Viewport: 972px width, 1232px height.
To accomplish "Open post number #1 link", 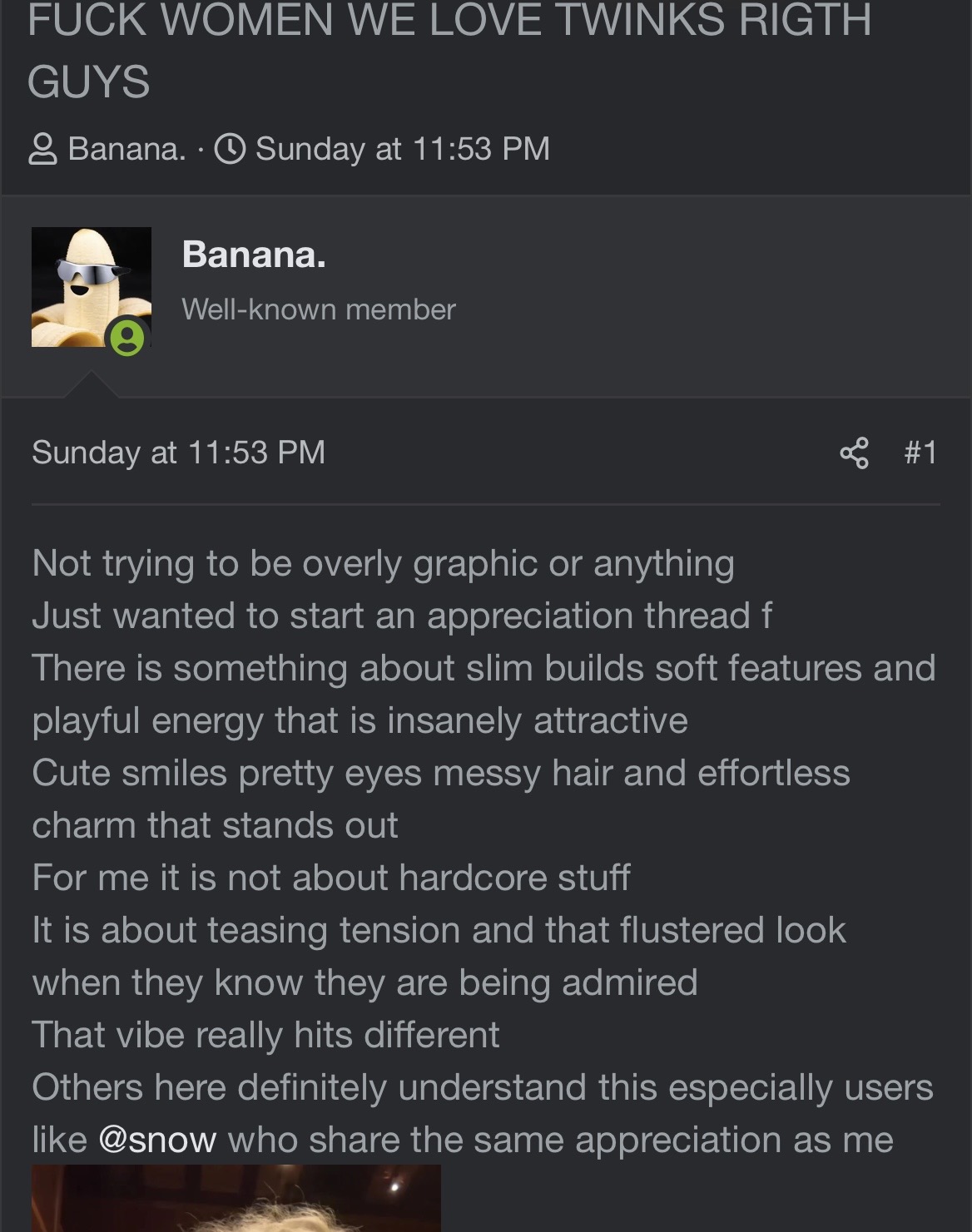I will (920, 453).
